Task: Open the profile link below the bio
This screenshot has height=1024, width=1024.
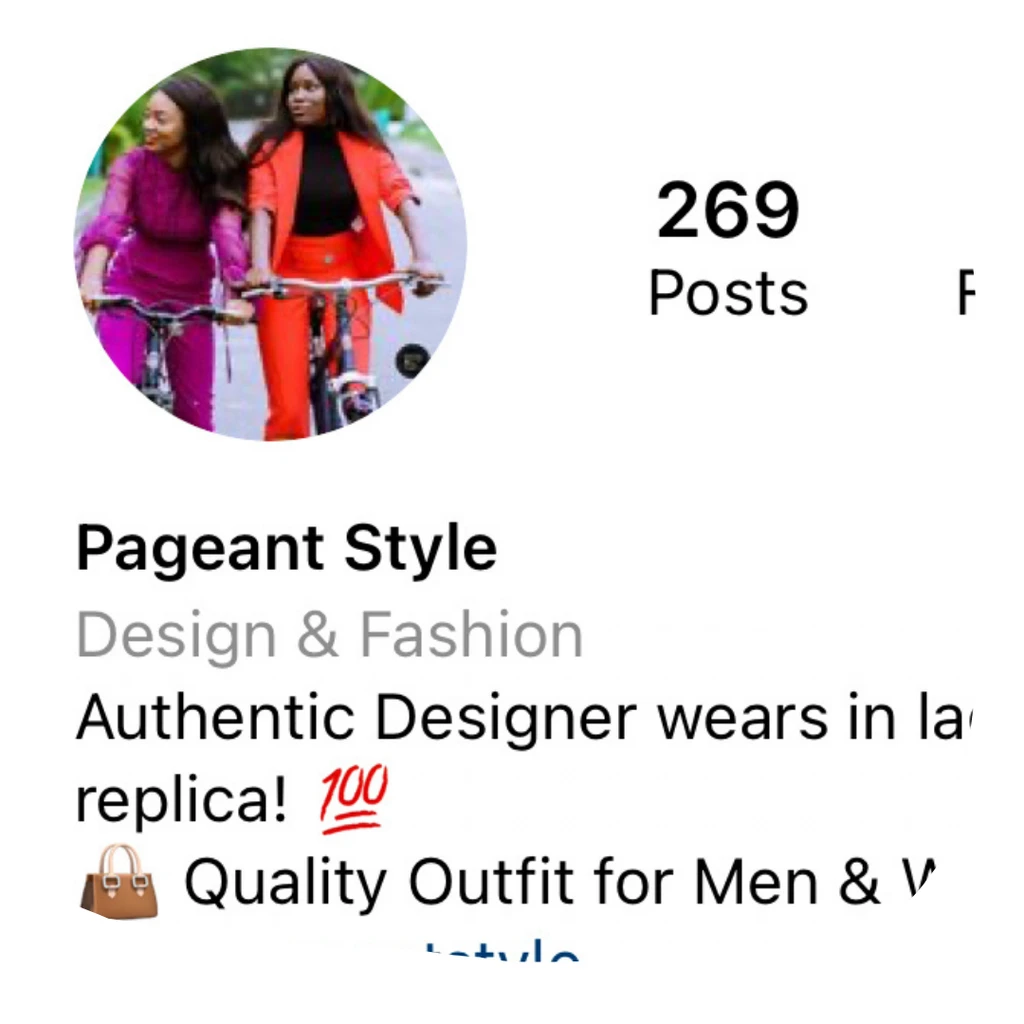Action: point(500,950)
